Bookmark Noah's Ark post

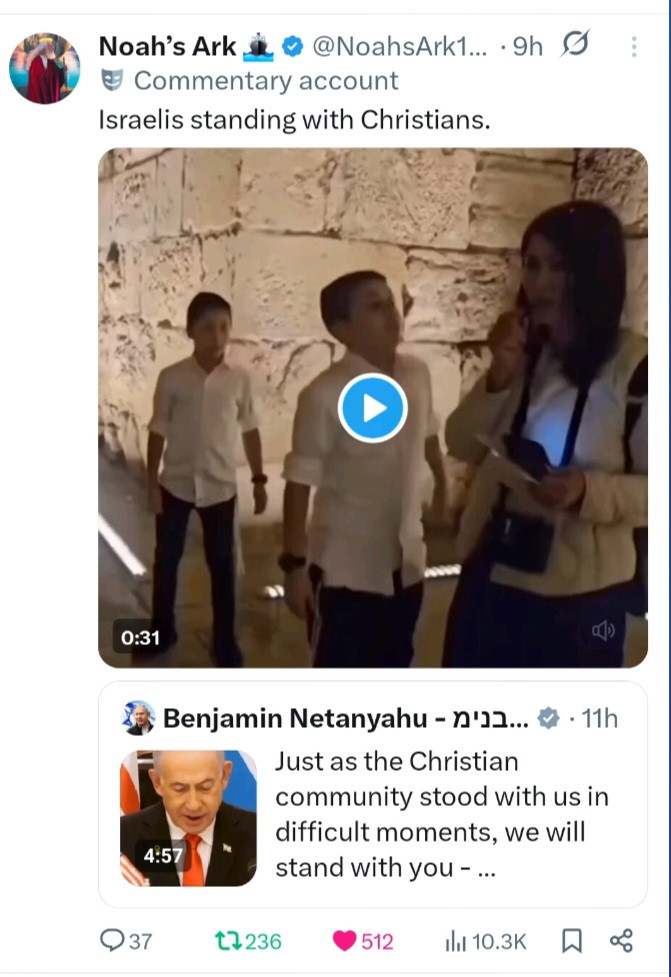pyautogui.click(x=572, y=940)
